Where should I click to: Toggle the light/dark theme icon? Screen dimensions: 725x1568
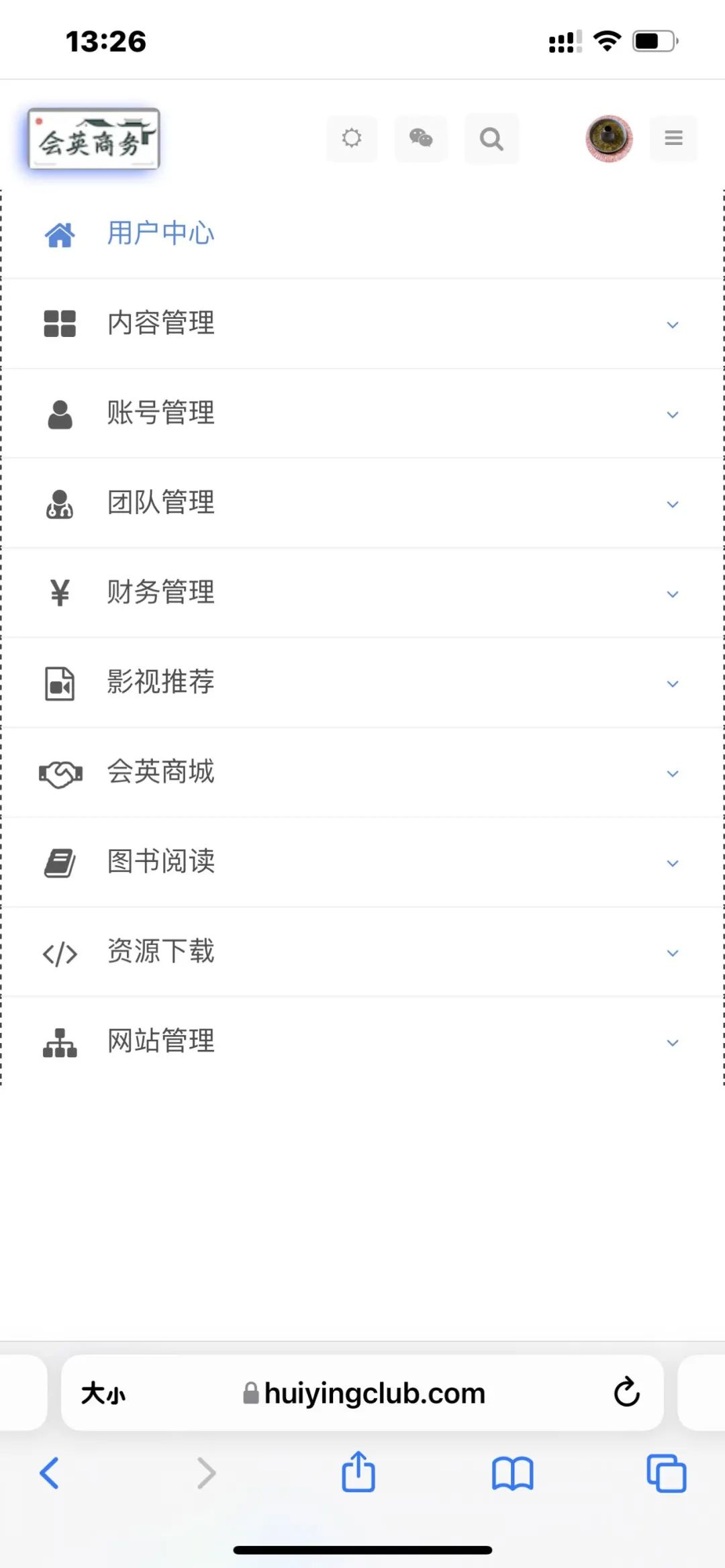(352, 138)
